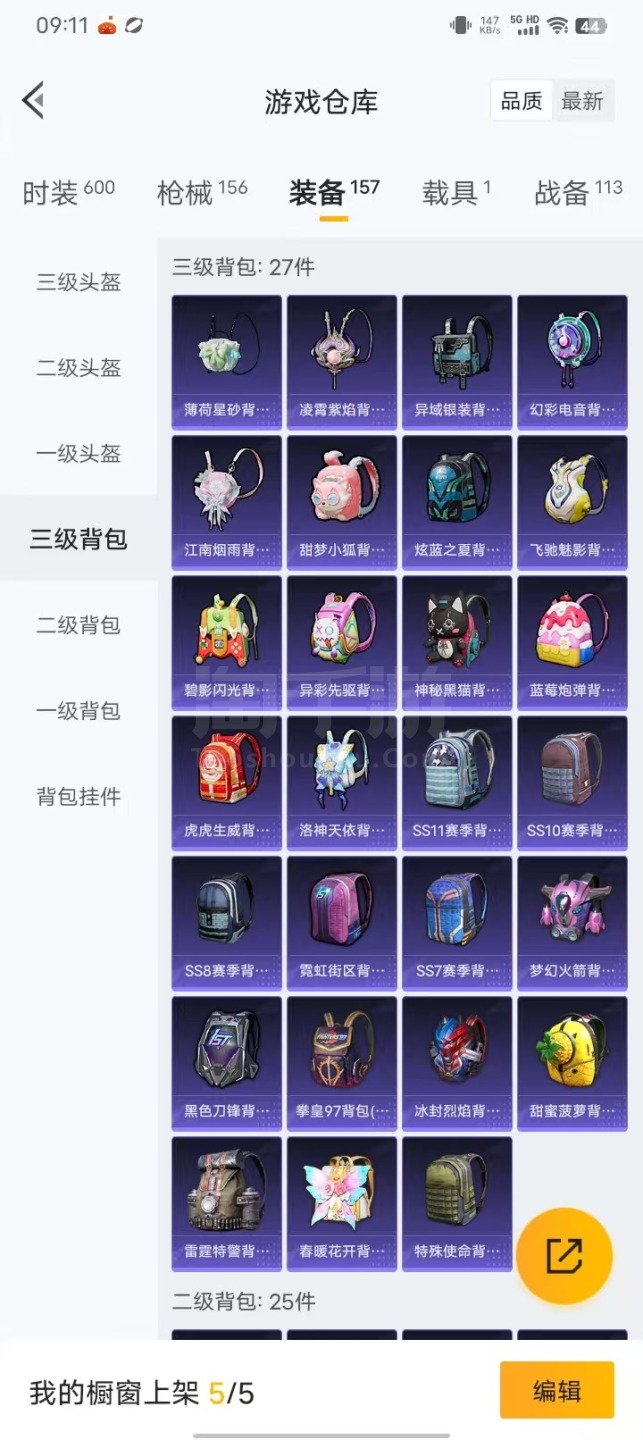643x1440 pixels.
Task: Select 一级头盔 in the side menu
Action: tap(78, 454)
